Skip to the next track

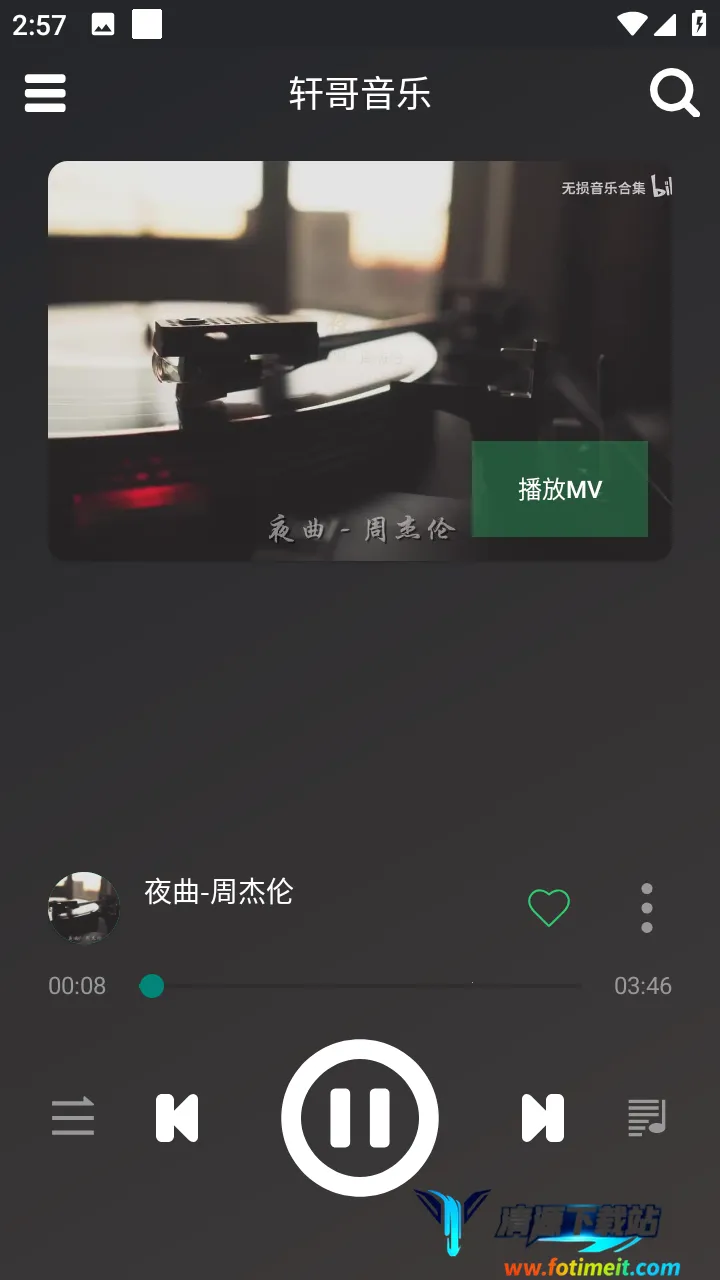[x=542, y=1117]
